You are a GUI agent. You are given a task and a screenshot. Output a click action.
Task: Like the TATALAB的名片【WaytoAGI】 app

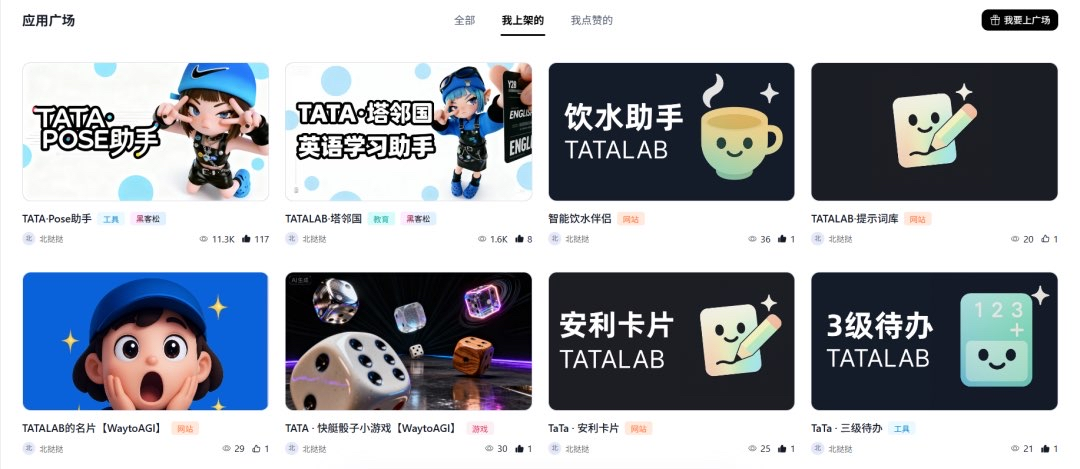point(255,449)
